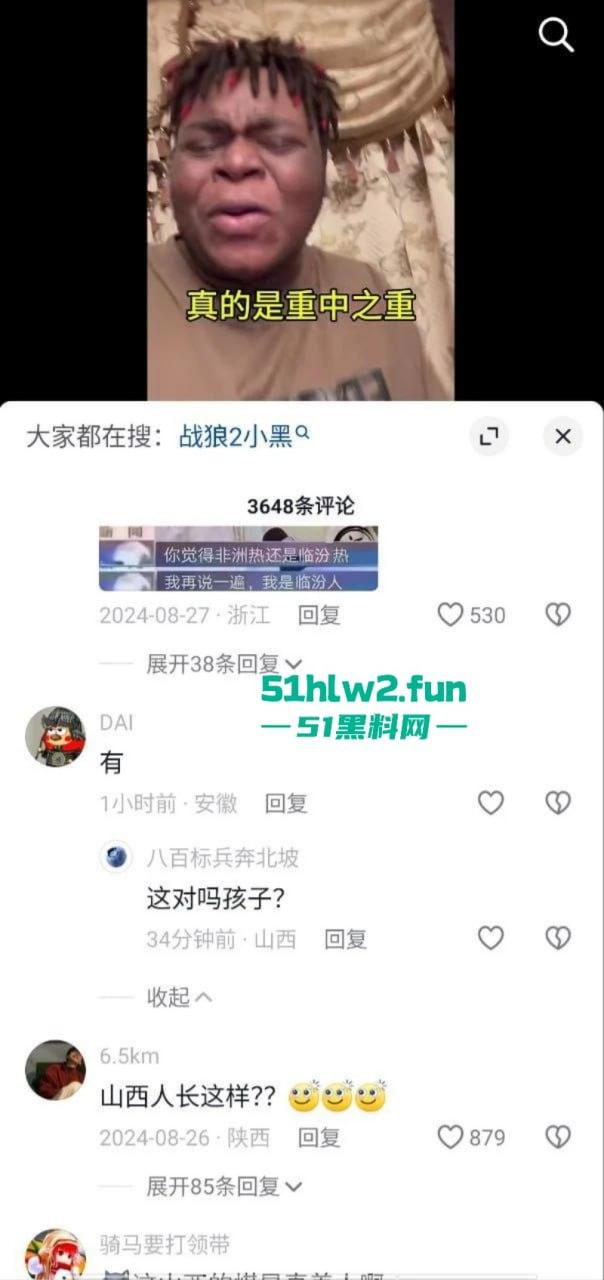Dislike 6.5km's comment
The height and width of the screenshot is (1280, 604).
558,1137
